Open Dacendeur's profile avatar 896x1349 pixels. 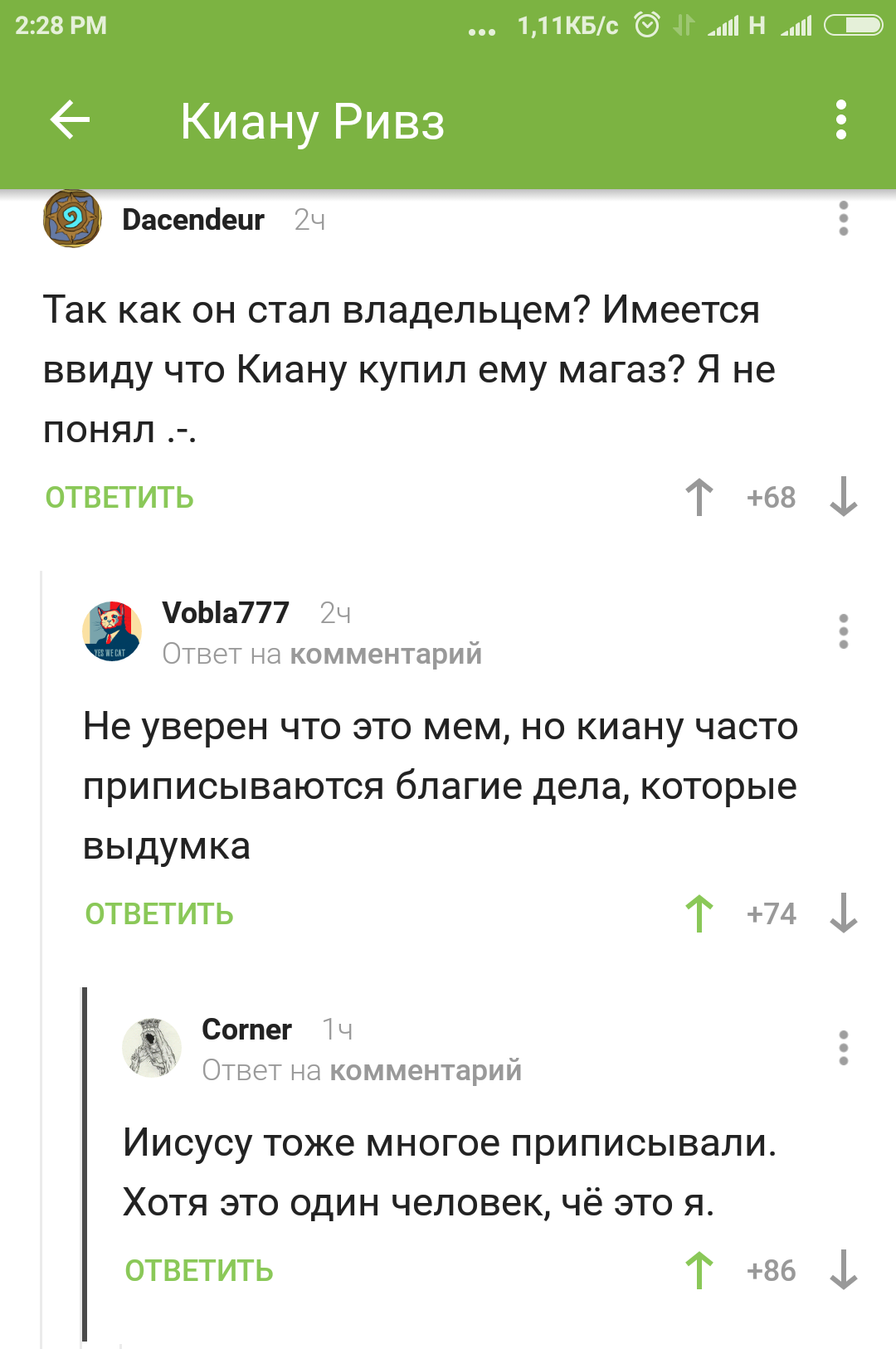(72, 219)
